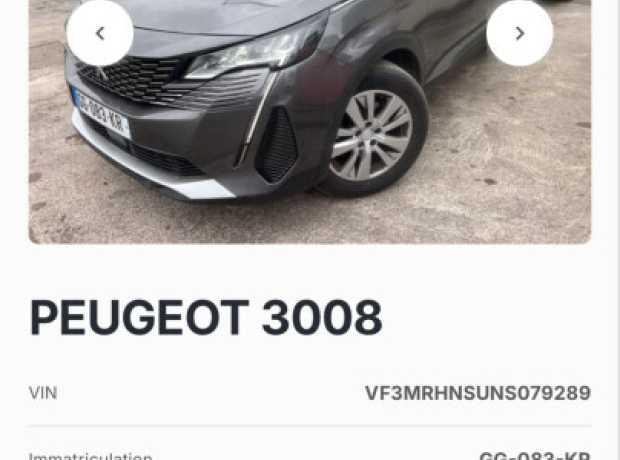Show the next car photo
This screenshot has width=620, height=460.
519,33
